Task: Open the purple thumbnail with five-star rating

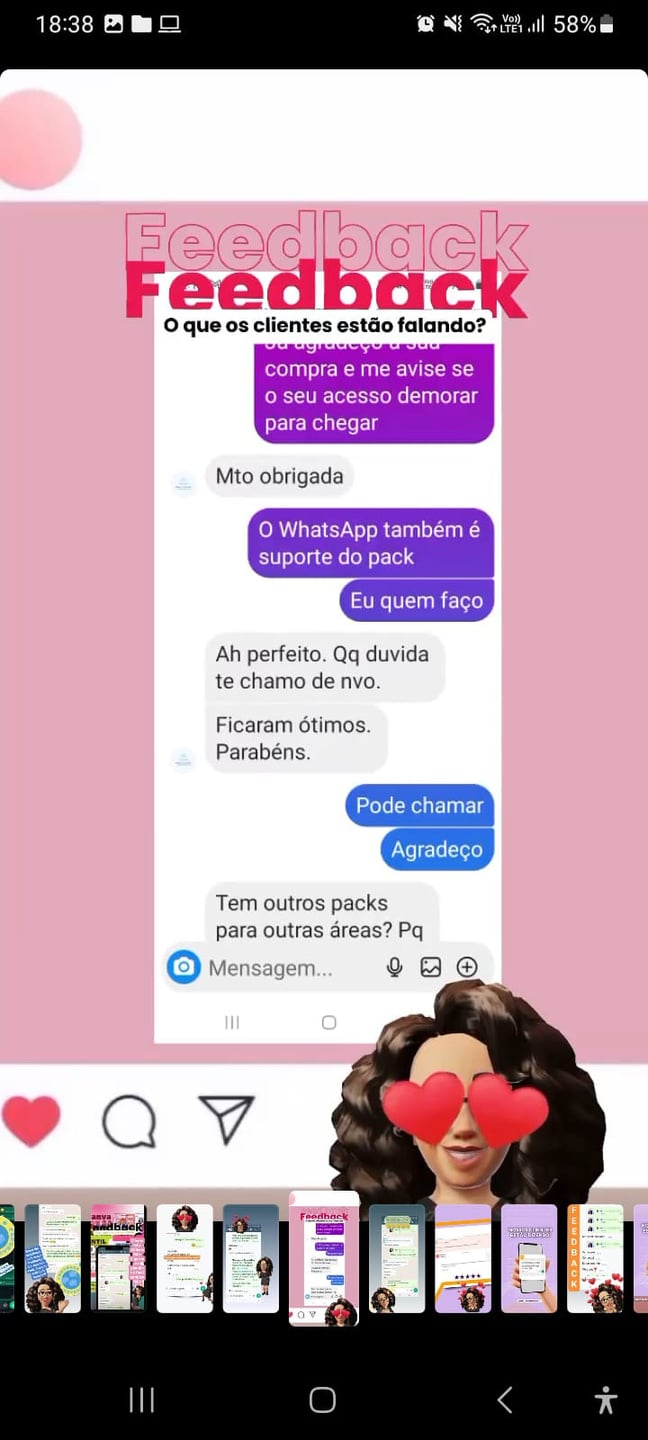Action: coord(463,1258)
